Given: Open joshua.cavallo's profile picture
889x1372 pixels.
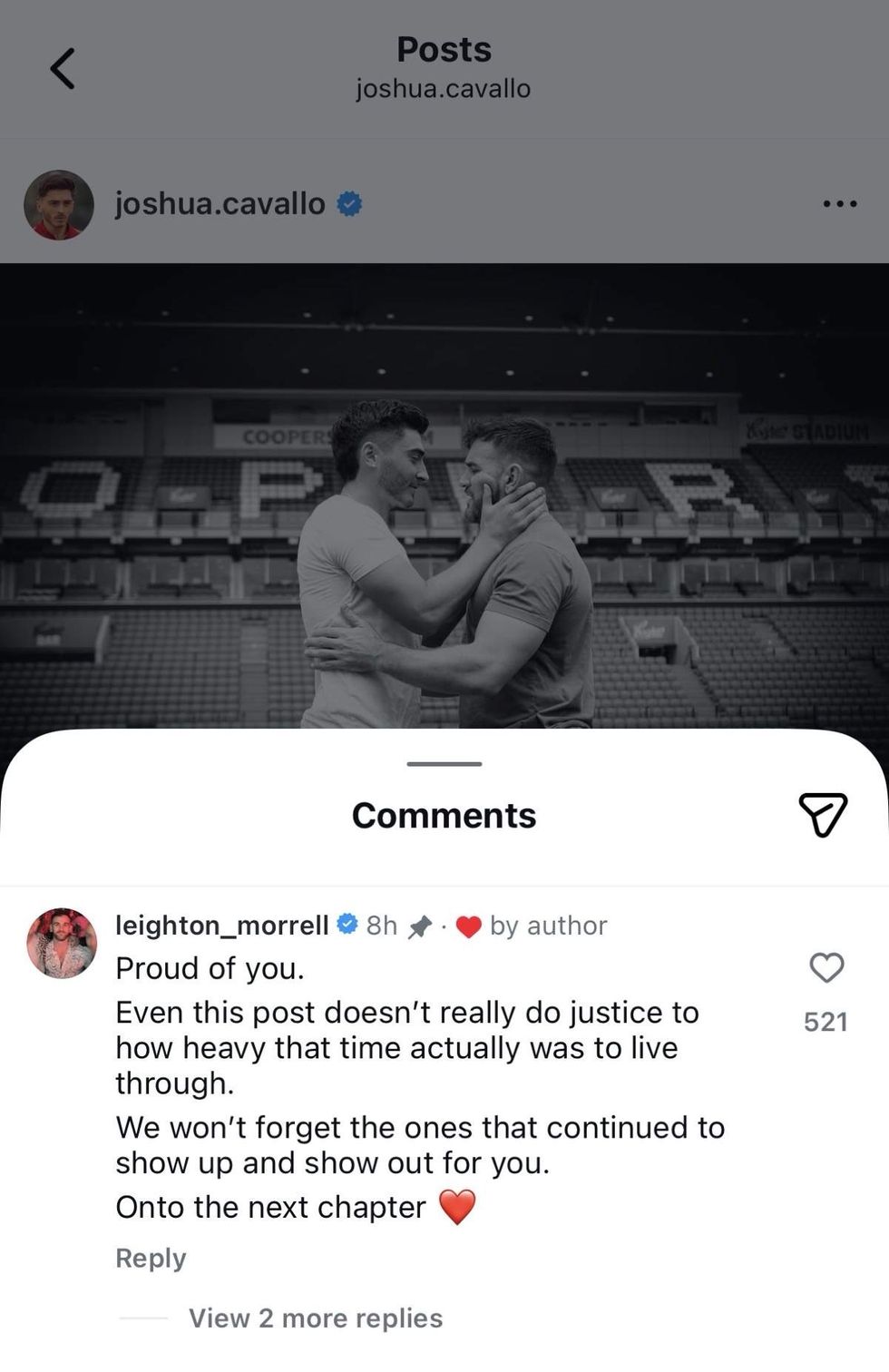Looking at the screenshot, I should click(58, 205).
